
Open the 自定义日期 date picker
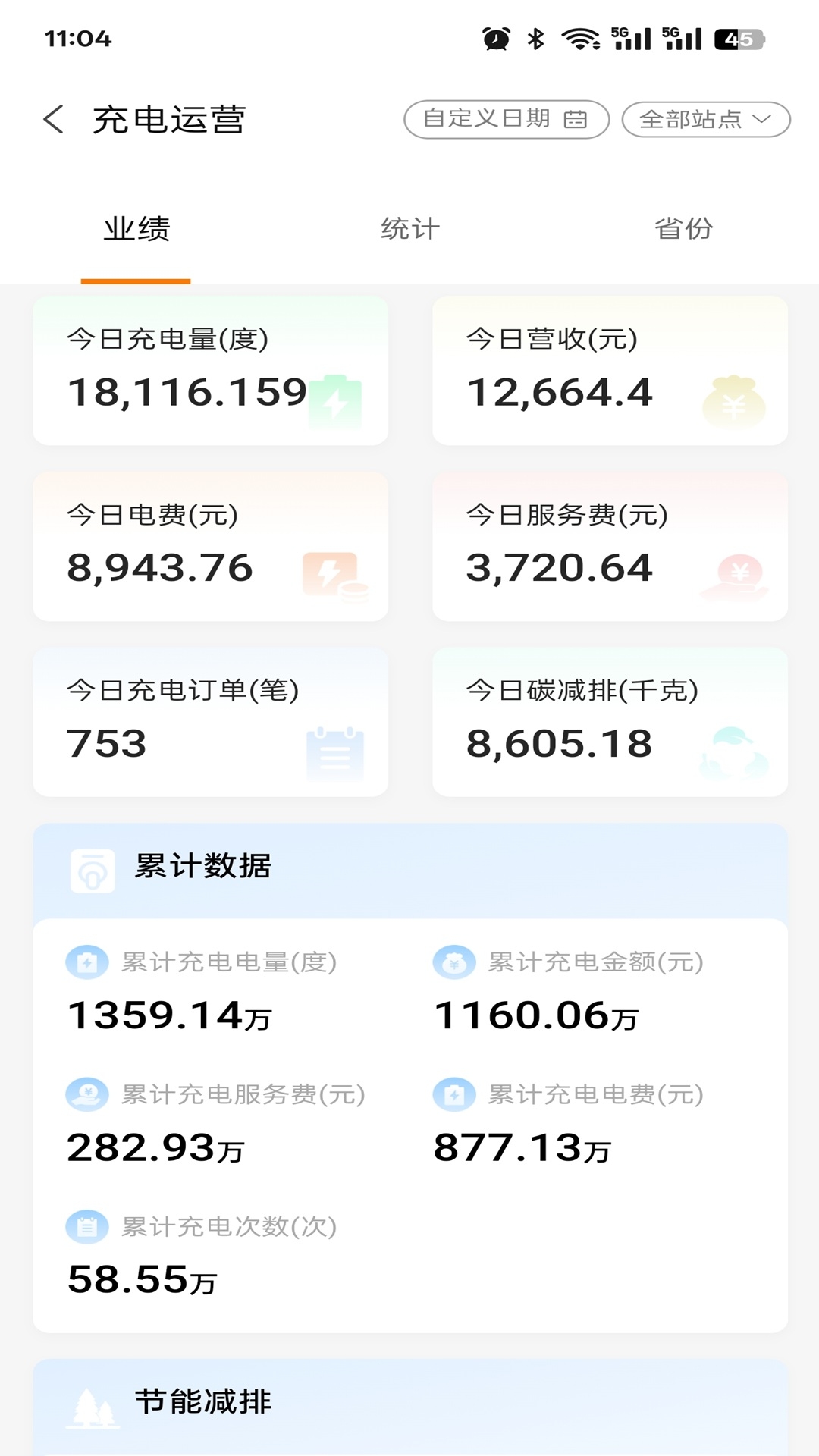click(507, 119)
